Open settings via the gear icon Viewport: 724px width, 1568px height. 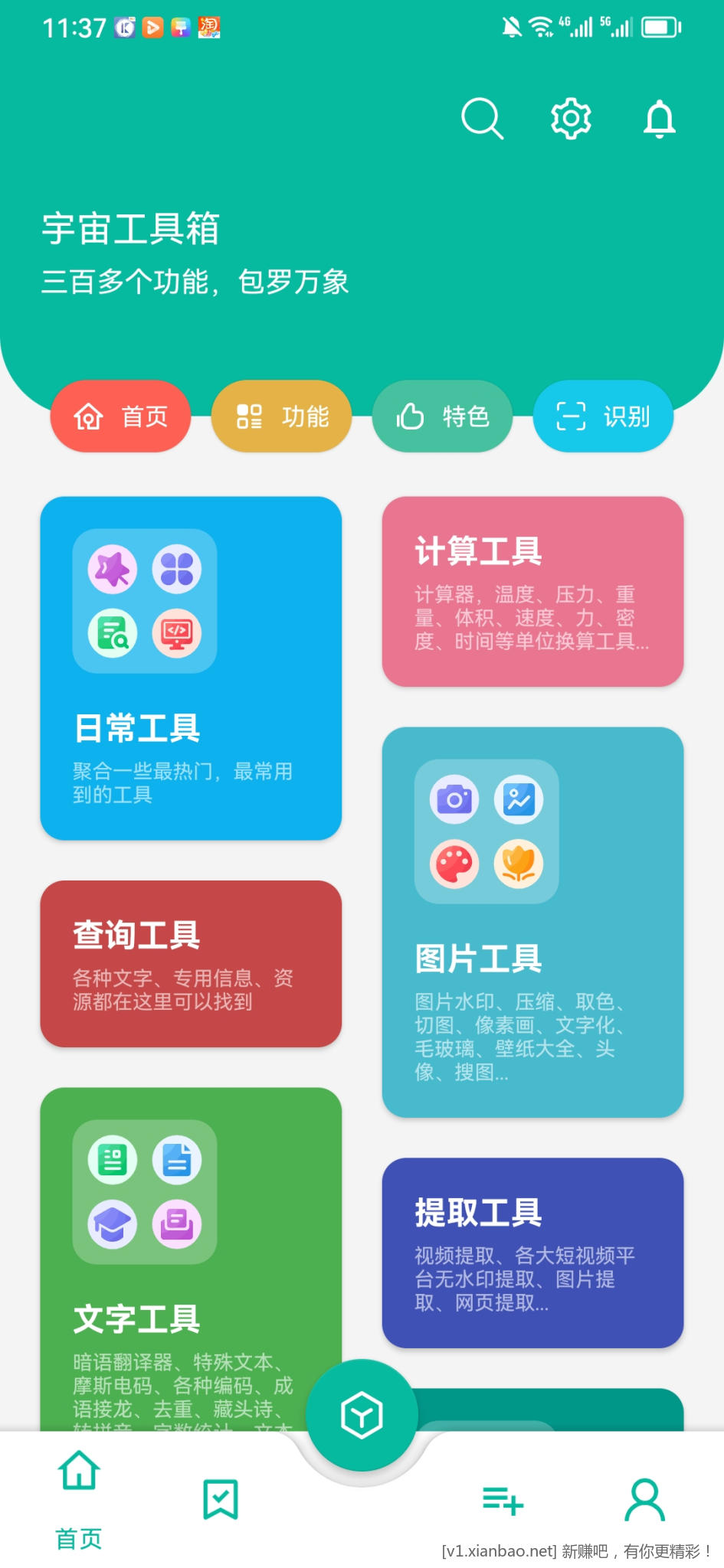click(571, 119)
